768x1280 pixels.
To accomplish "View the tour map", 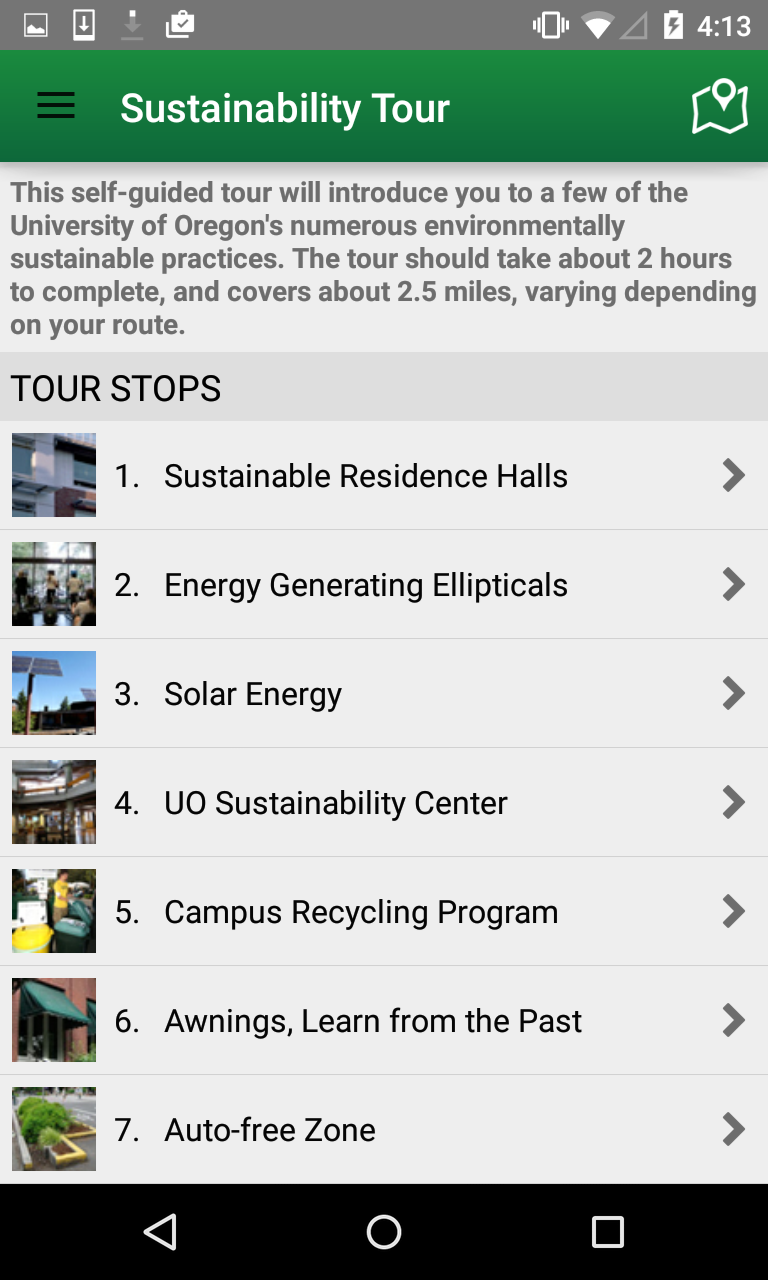I will point(720,107).
